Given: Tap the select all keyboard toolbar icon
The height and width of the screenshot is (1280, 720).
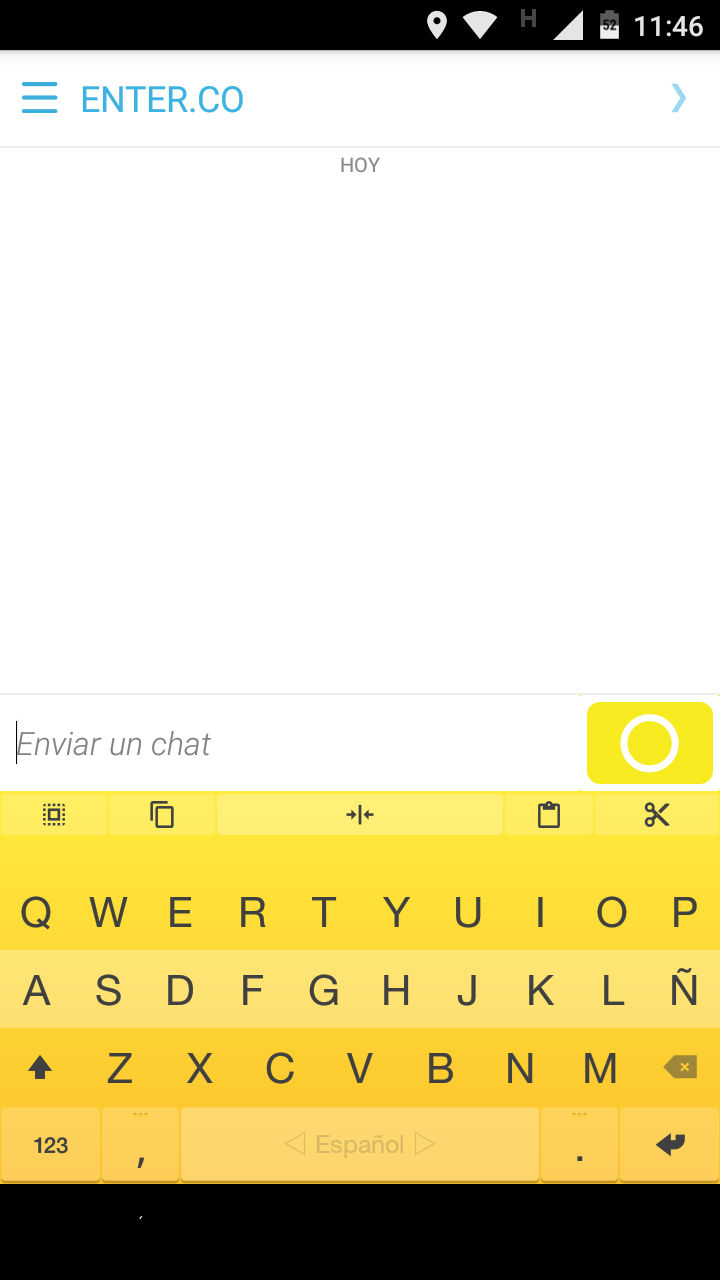Looking at the screenshot, I should (x=54, y=815).
